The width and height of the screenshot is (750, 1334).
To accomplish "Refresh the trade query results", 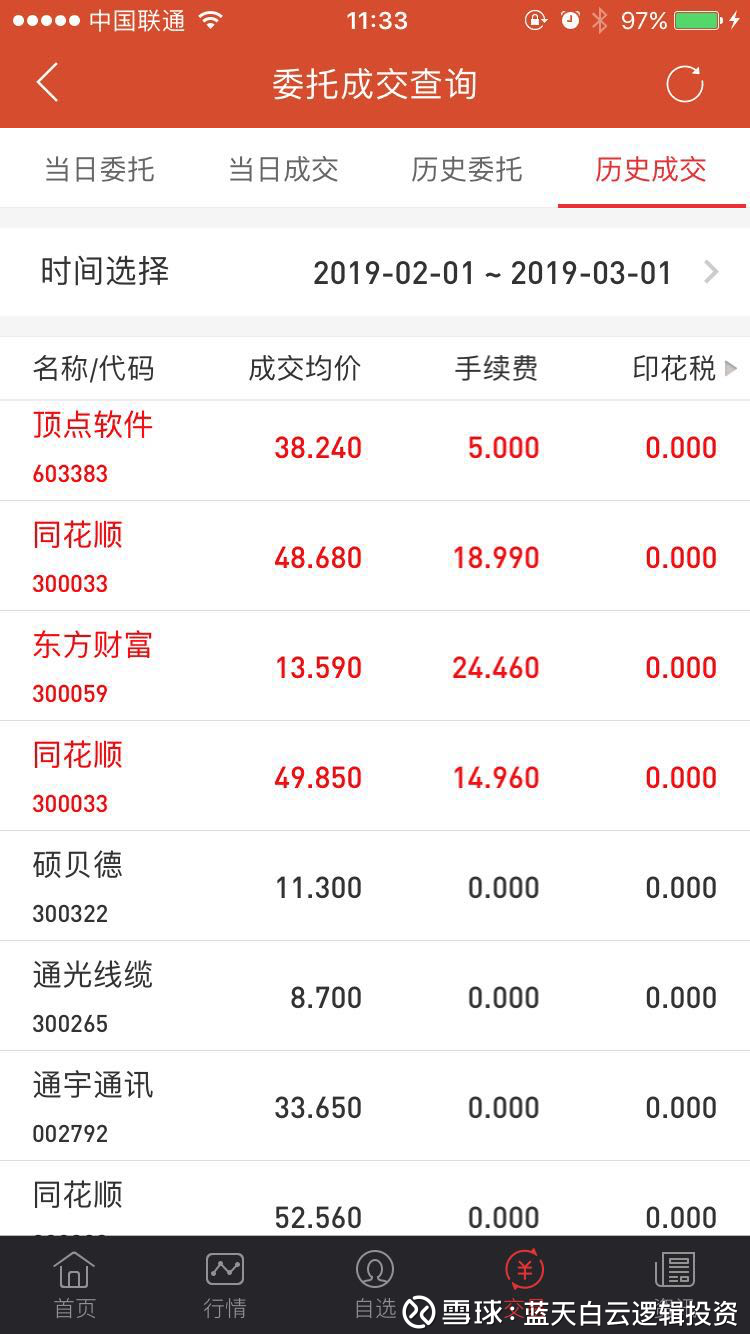I will pyautogui.click(x=685, y=84).
